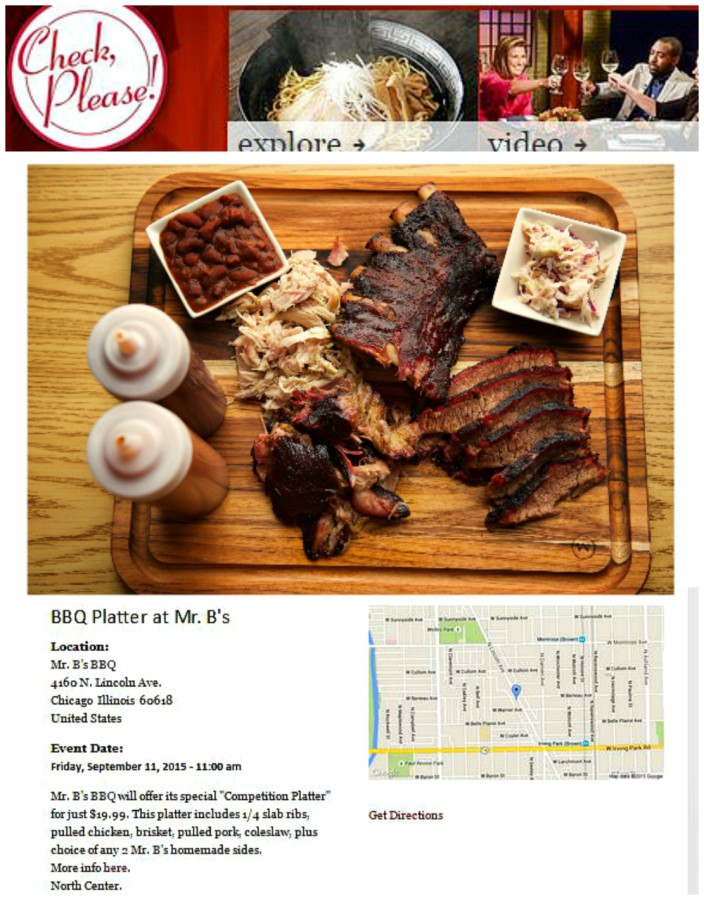This screenshot has width=704, height=900.
Task: Open the video section
Action: coord(537,142)
